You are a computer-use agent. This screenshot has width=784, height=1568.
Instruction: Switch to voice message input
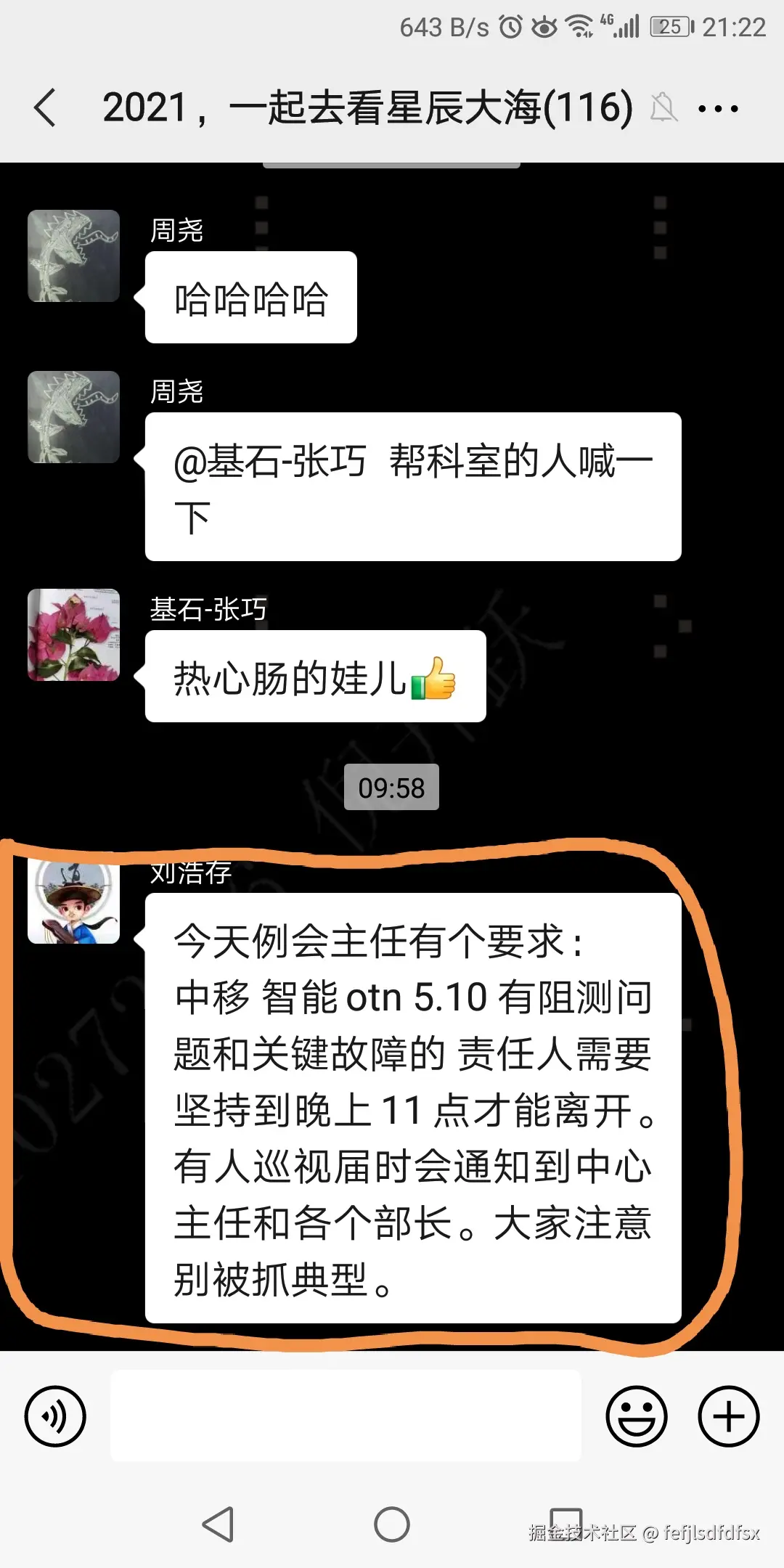[x=55, y=1416]
